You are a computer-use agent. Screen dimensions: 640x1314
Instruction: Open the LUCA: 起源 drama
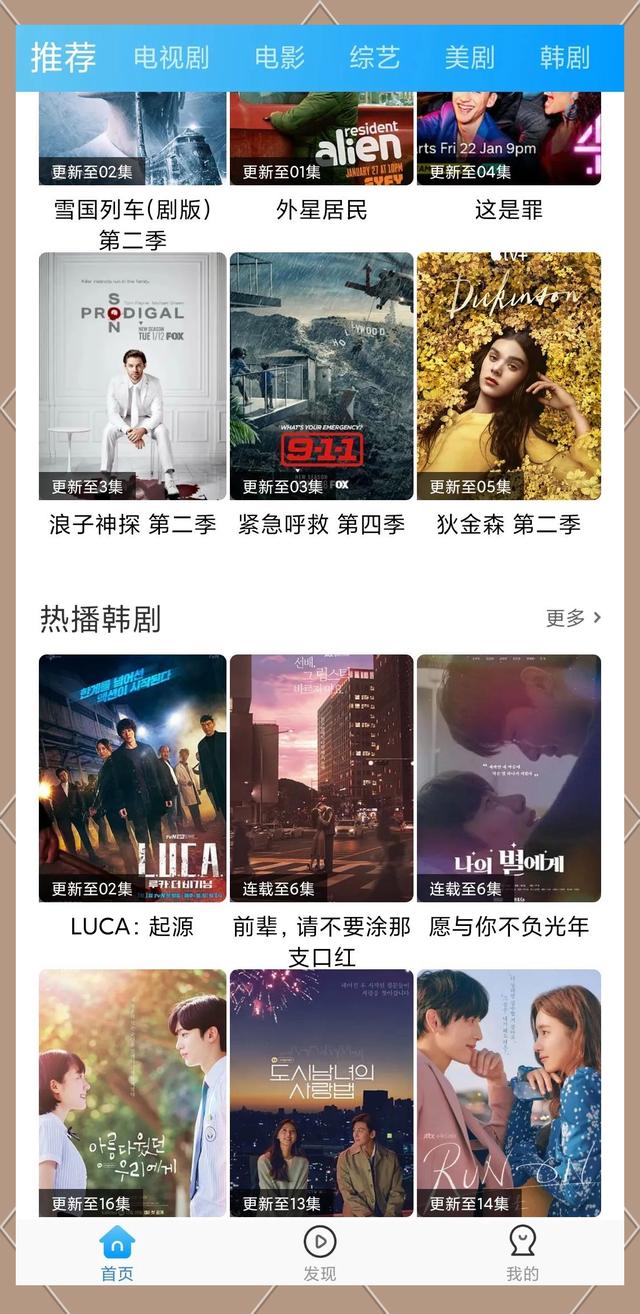tap(132, 778)
